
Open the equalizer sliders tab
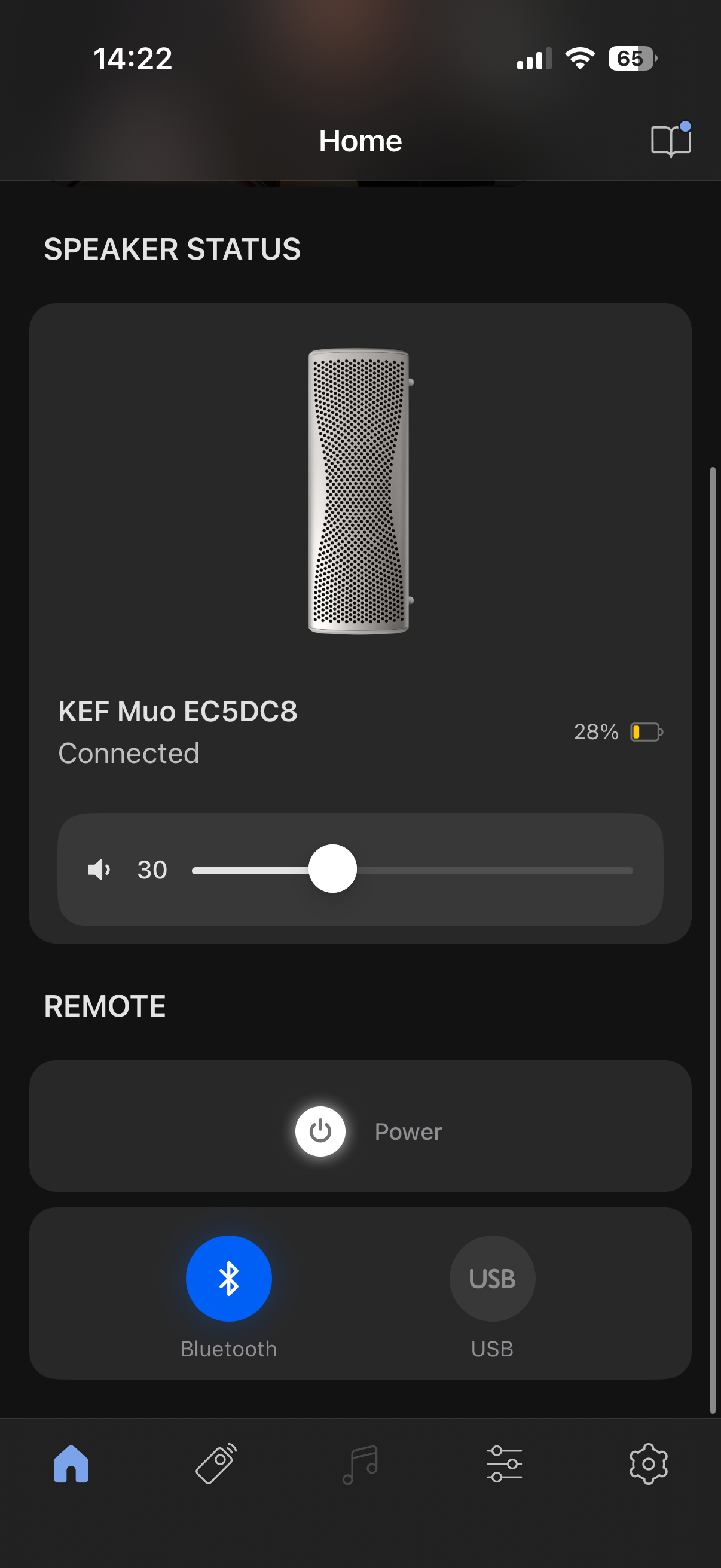pos(505,1464)
